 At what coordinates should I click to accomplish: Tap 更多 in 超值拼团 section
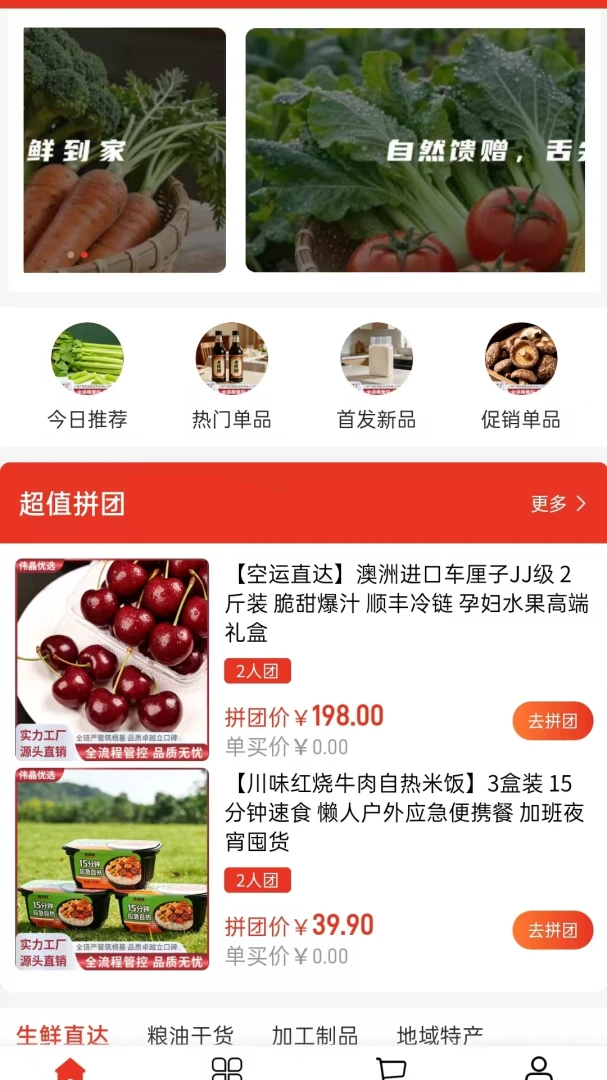[x=558, y=503]
